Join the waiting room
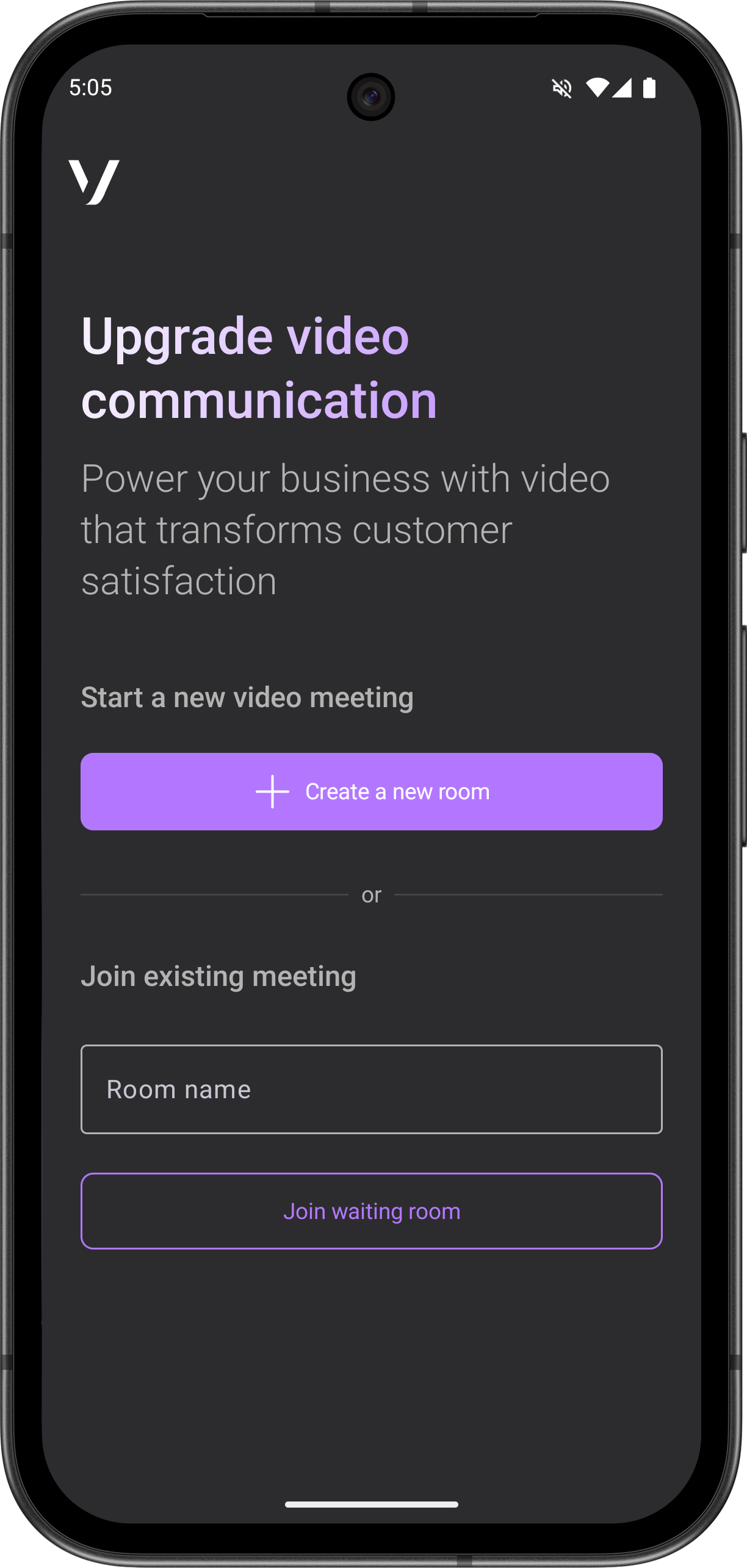This screenshot has width=747, height=1568. click(371, 1211)
